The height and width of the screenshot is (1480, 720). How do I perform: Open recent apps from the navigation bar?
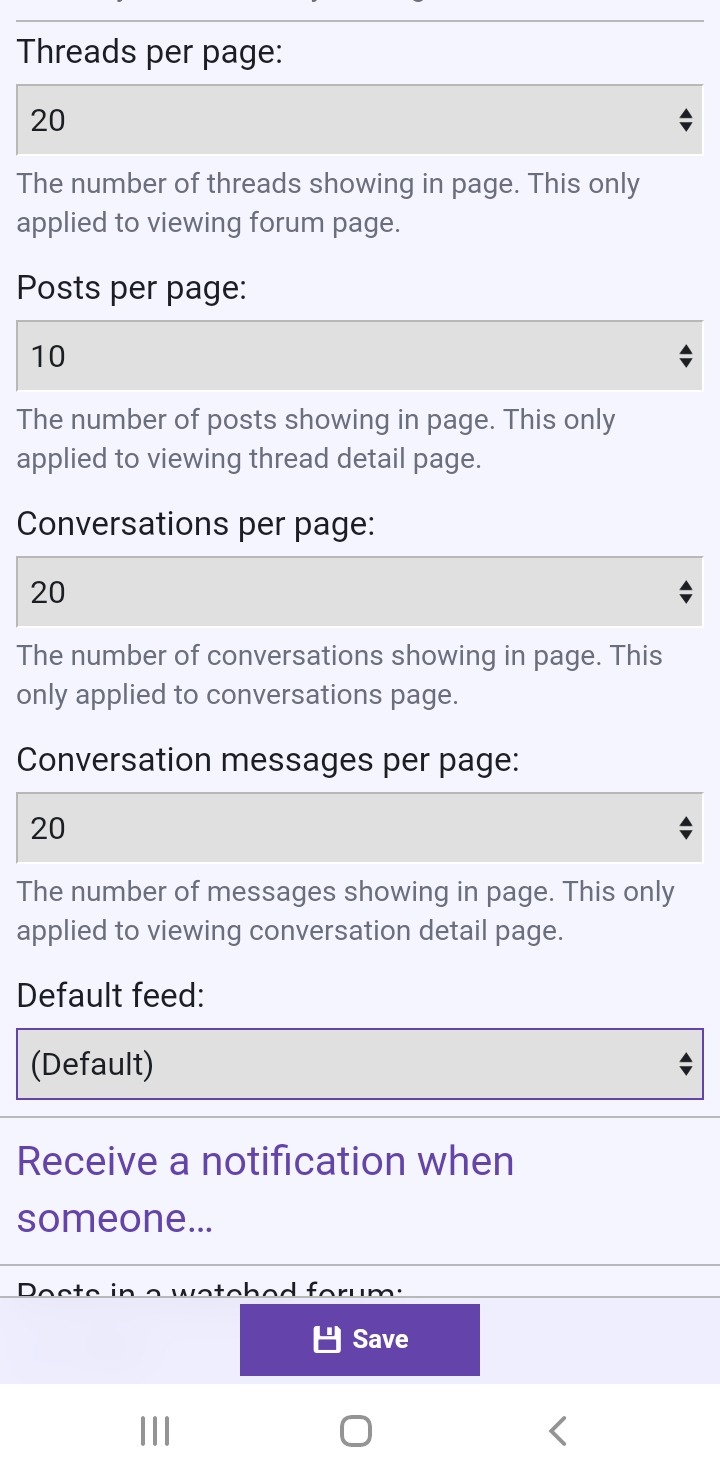(x=155, y=1431)
